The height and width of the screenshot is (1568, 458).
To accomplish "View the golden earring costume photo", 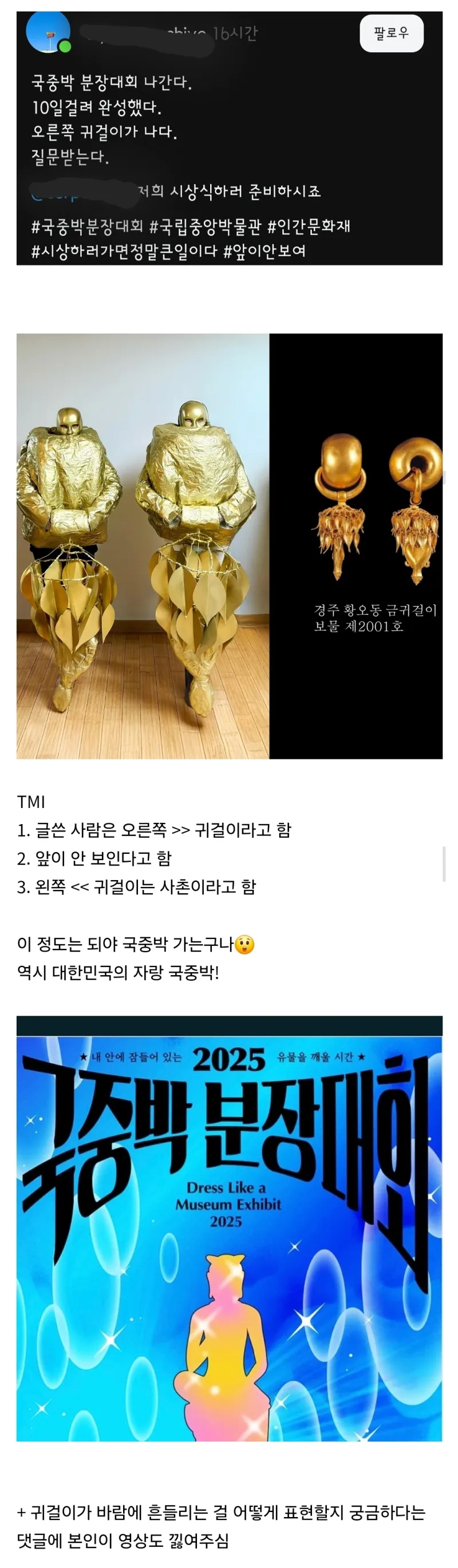I will [x=229, y=545].
